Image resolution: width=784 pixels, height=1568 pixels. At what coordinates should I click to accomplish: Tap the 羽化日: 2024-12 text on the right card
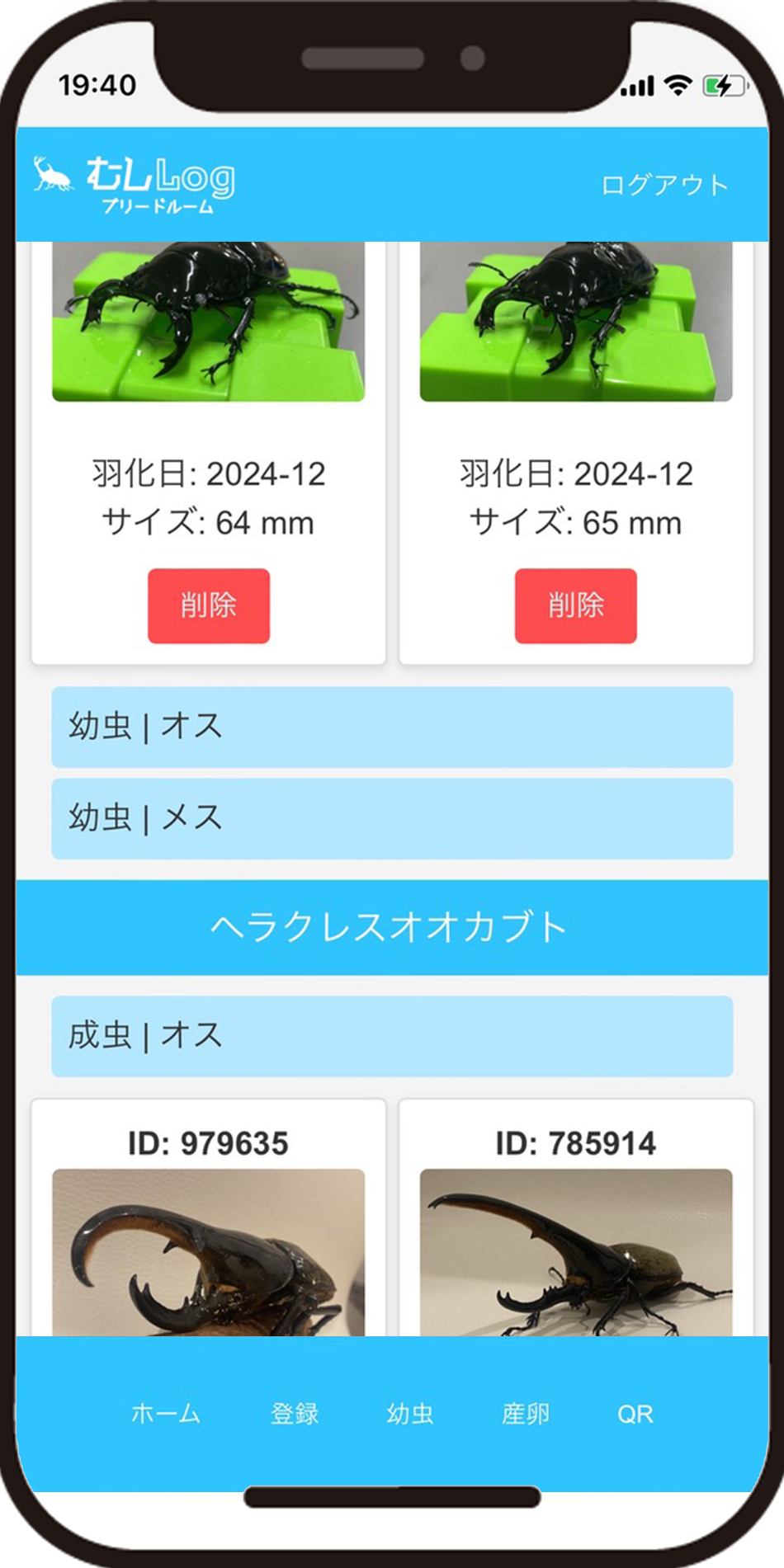tap(575, 473)
